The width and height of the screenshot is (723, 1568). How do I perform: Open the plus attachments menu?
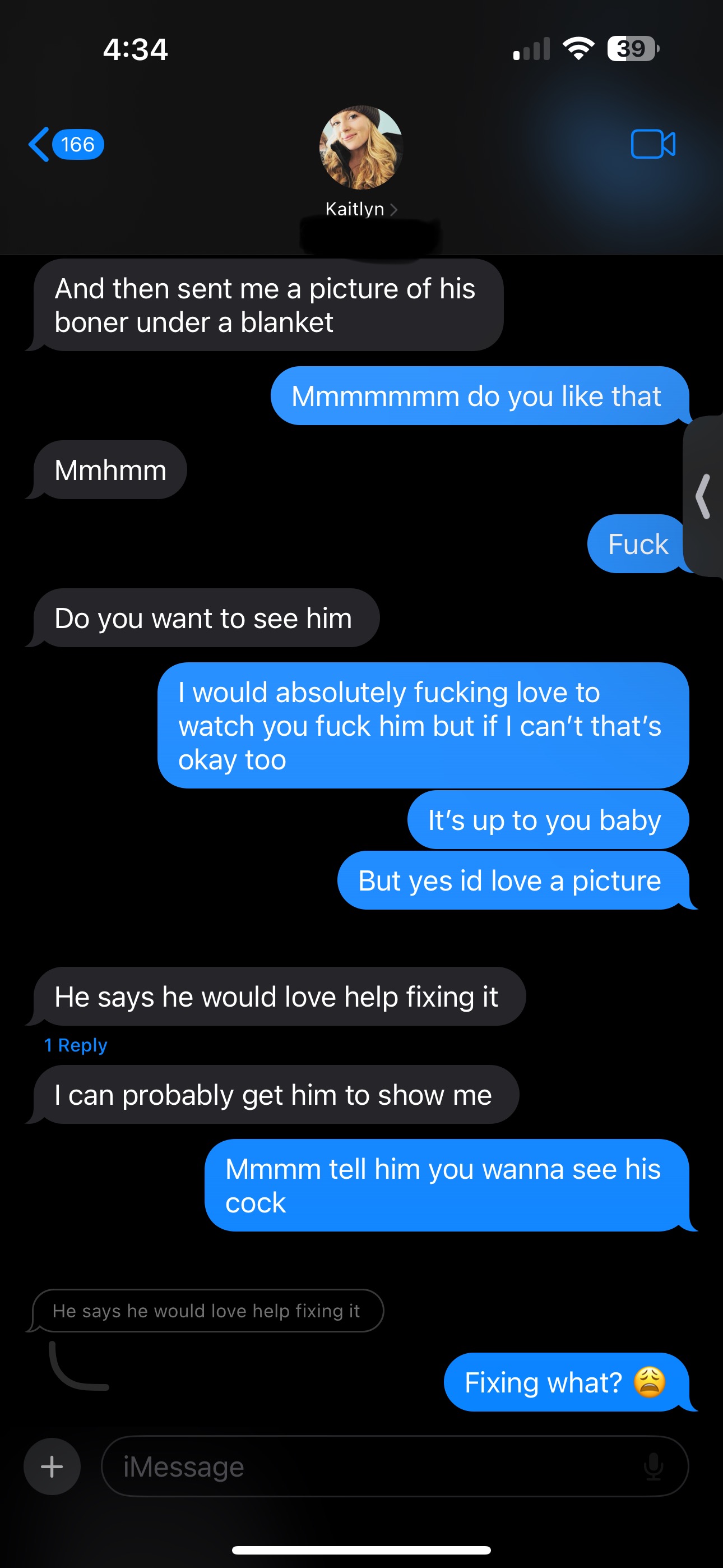(x=52, y=1466)
